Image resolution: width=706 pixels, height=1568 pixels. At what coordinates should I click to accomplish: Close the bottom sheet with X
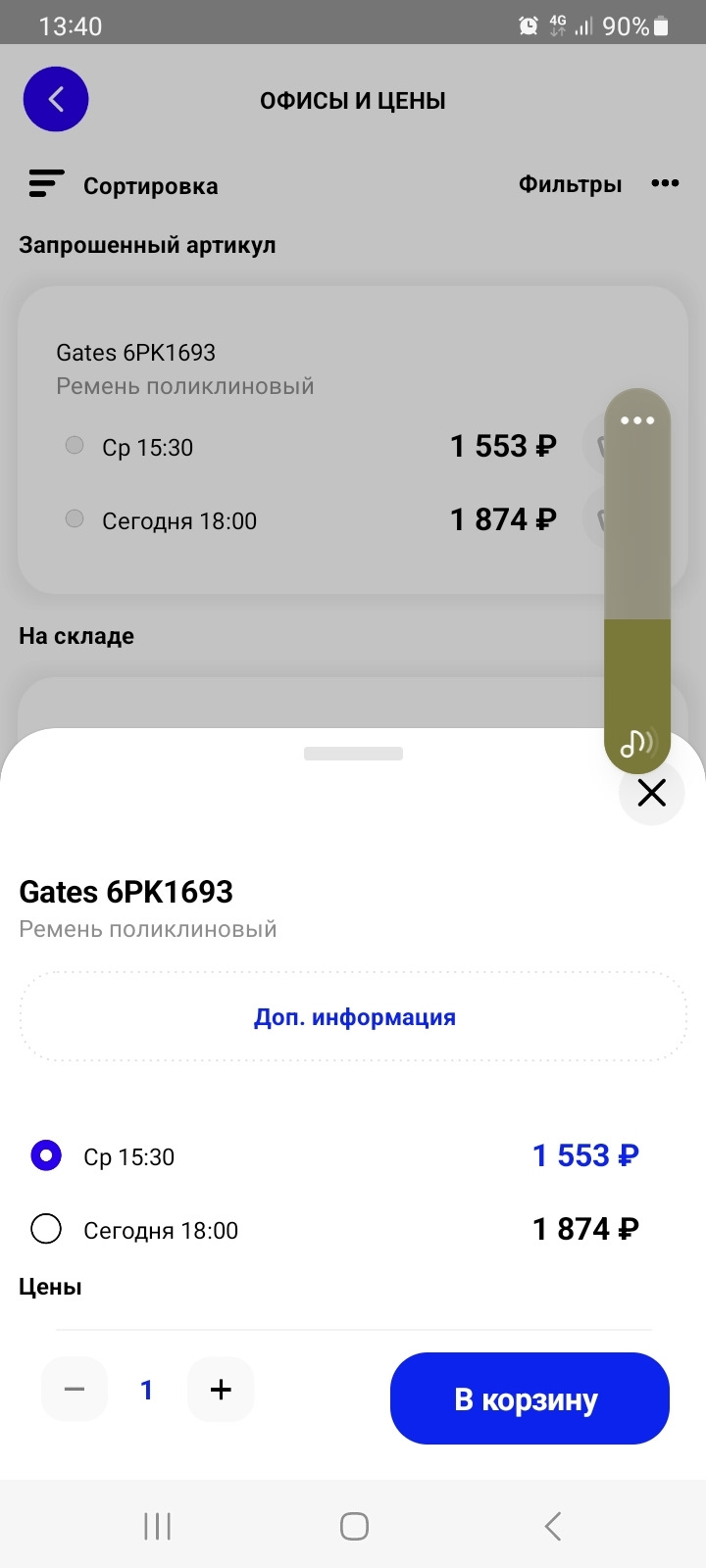pos(651,793)
